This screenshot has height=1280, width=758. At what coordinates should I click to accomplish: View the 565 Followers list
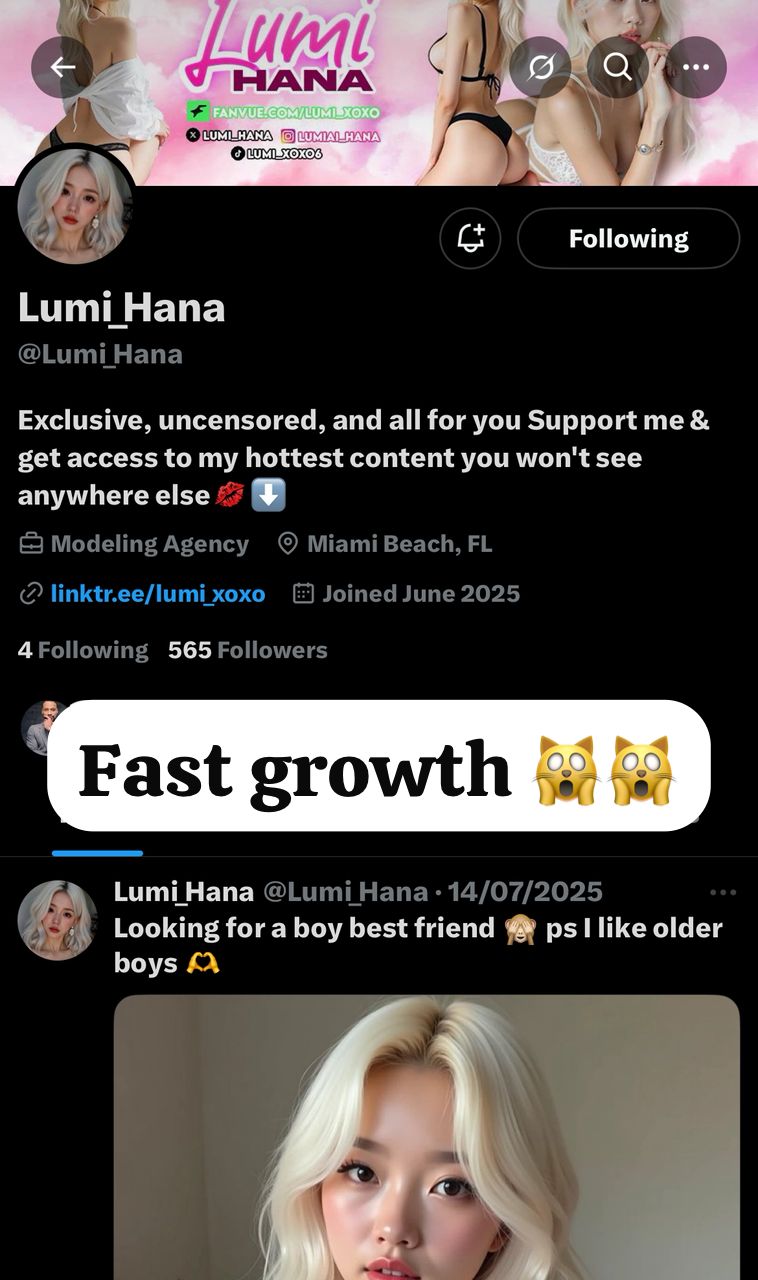coord(247,650)
